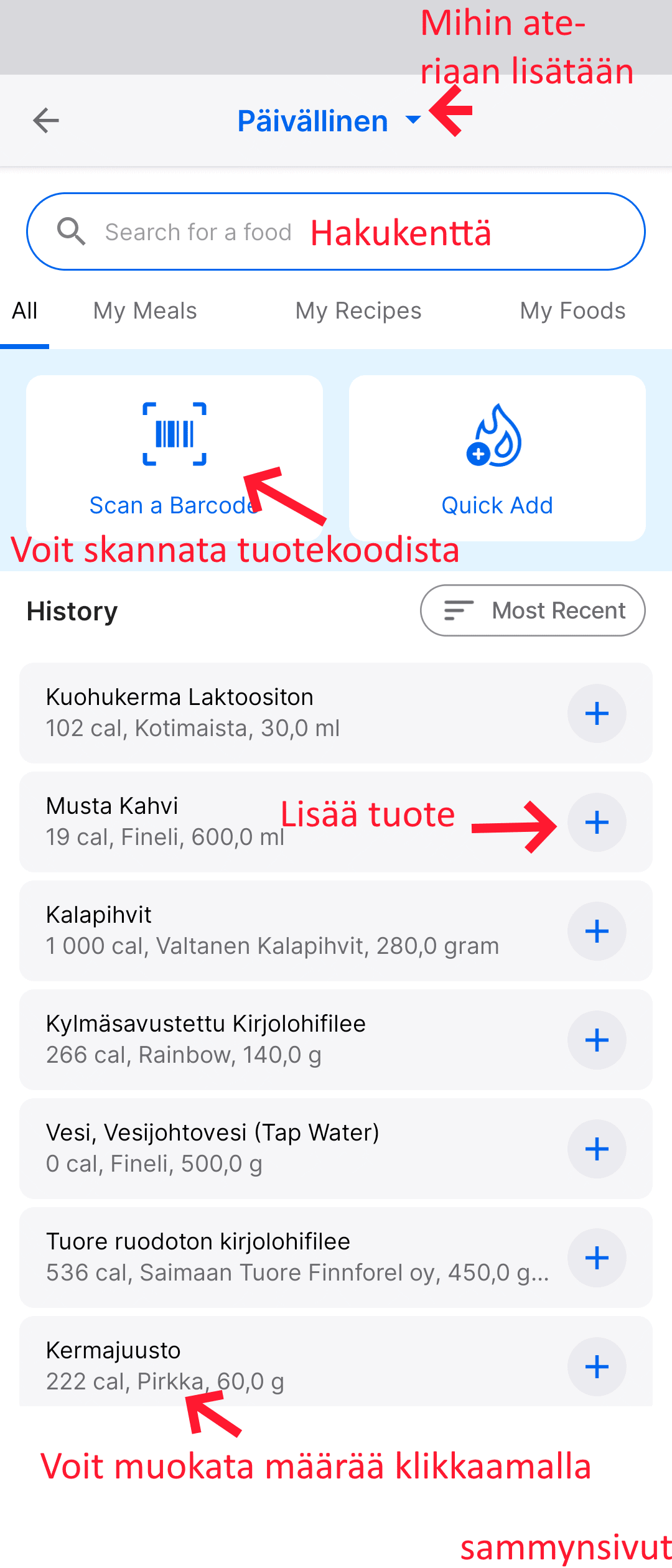Open the Päivällinen meal dropdown
This screenshot has width=672, height=1568.
[329, 121]
